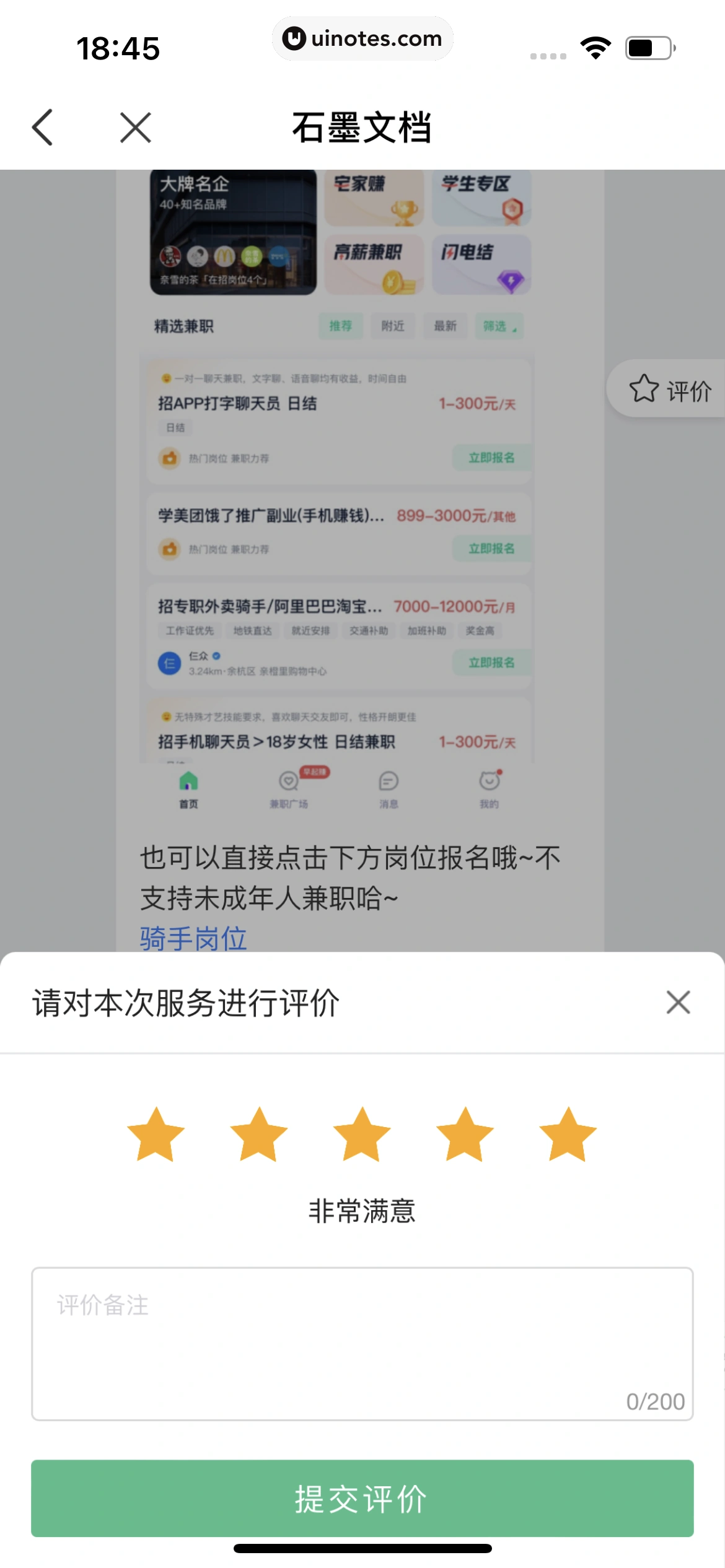Choose the fourth star
The image size is (725, 1568).
click(465, 1135)
